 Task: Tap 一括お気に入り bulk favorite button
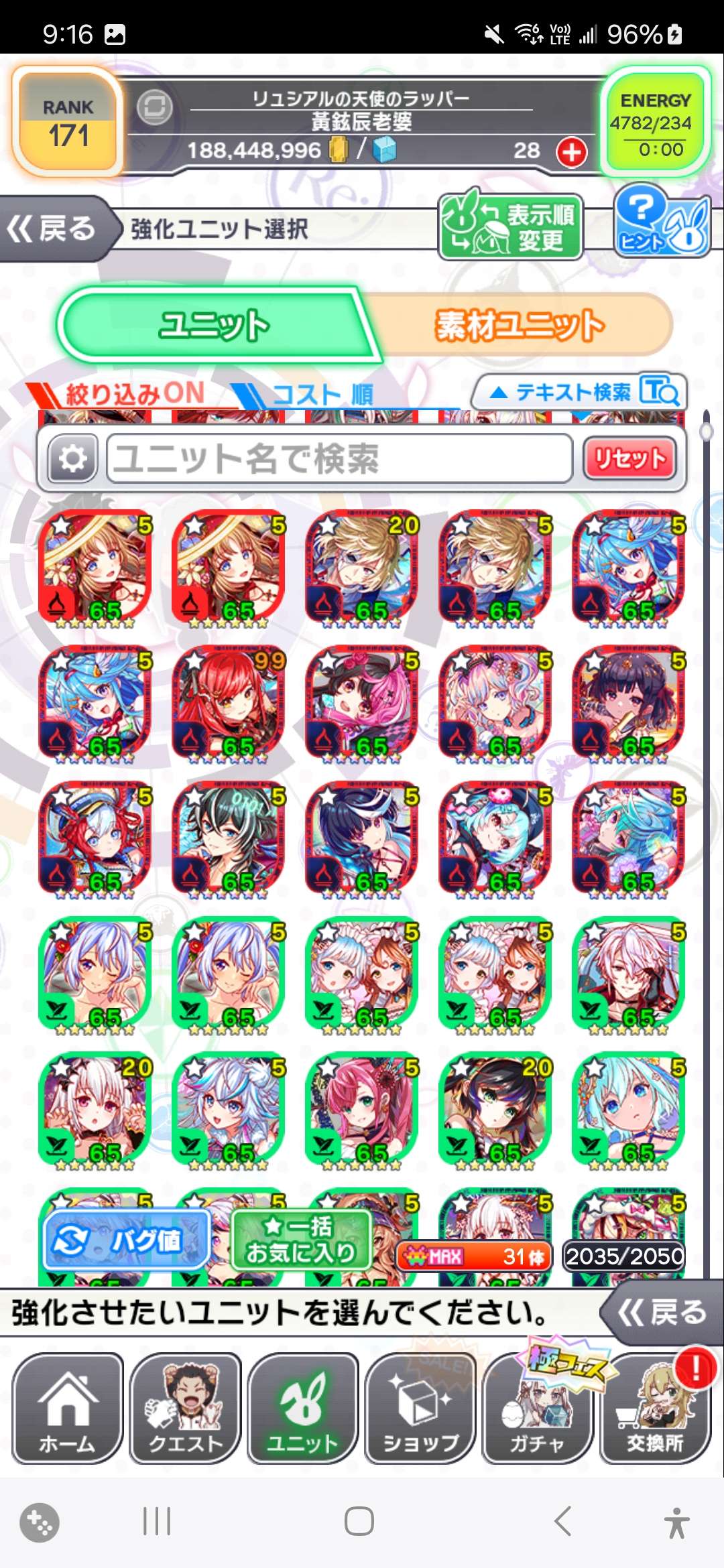point(300,1241)
